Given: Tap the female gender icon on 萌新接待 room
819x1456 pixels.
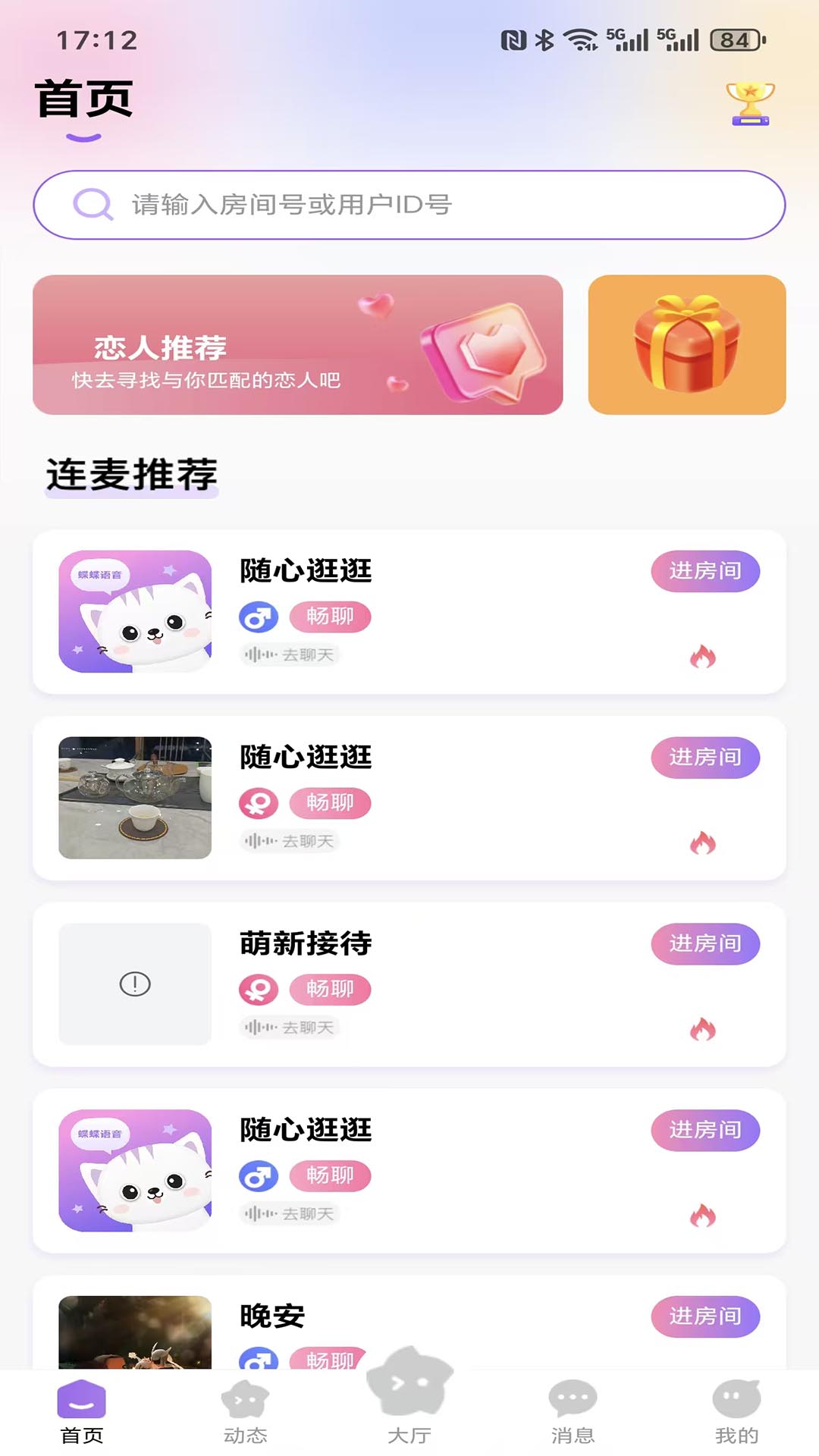Looking at the screenshot, I should coord(258,990).
